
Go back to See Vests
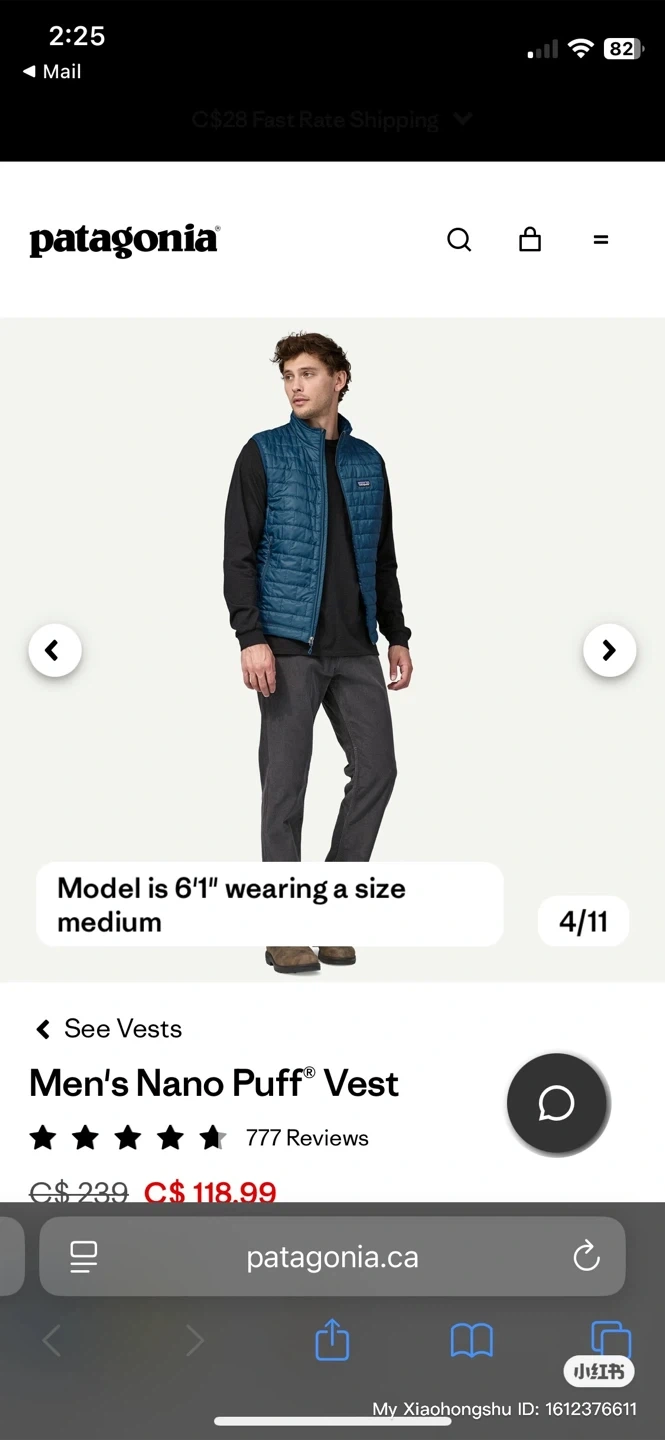(109, 1028)
